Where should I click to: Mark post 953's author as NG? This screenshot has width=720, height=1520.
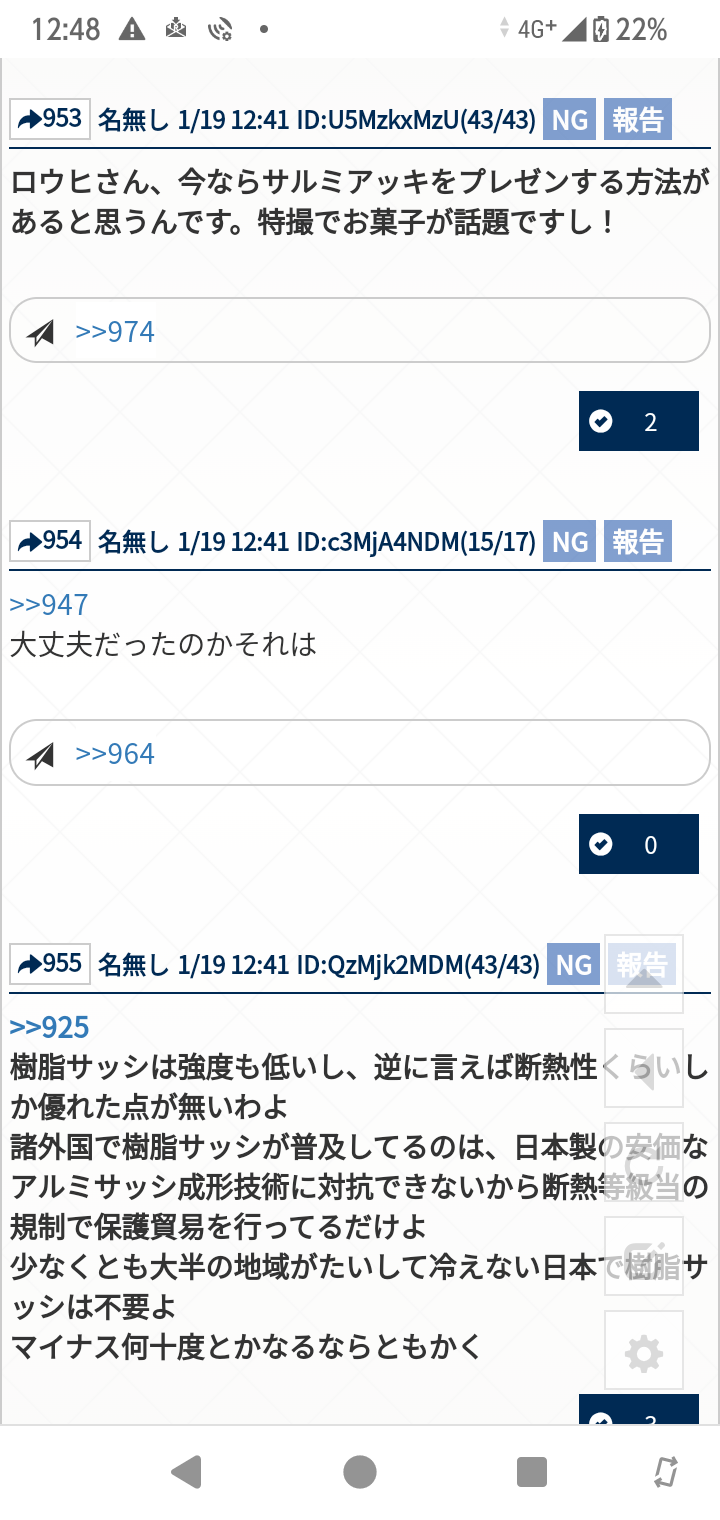tap(569, 120)
